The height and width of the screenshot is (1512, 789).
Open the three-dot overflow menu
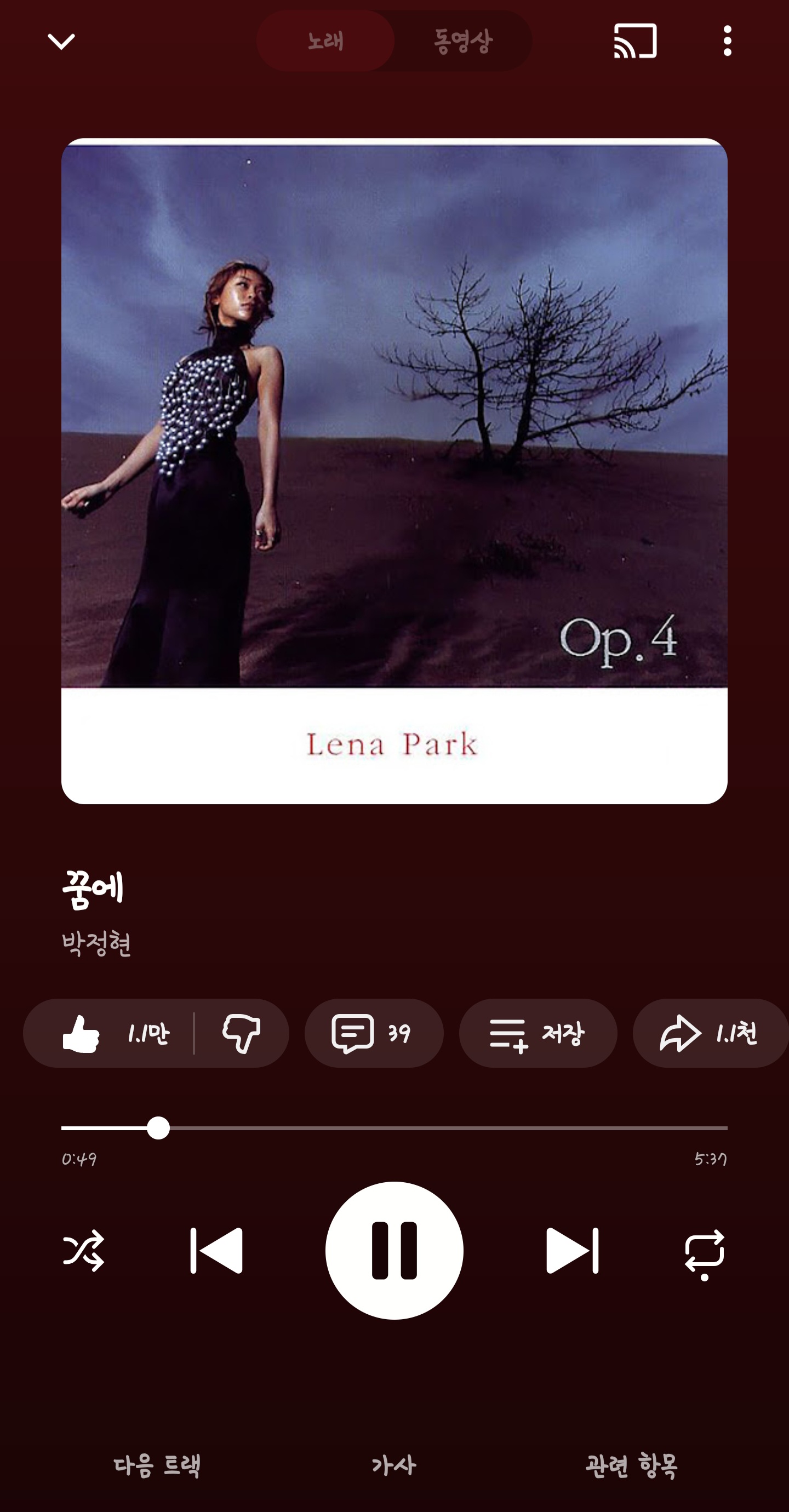[728, 41]
